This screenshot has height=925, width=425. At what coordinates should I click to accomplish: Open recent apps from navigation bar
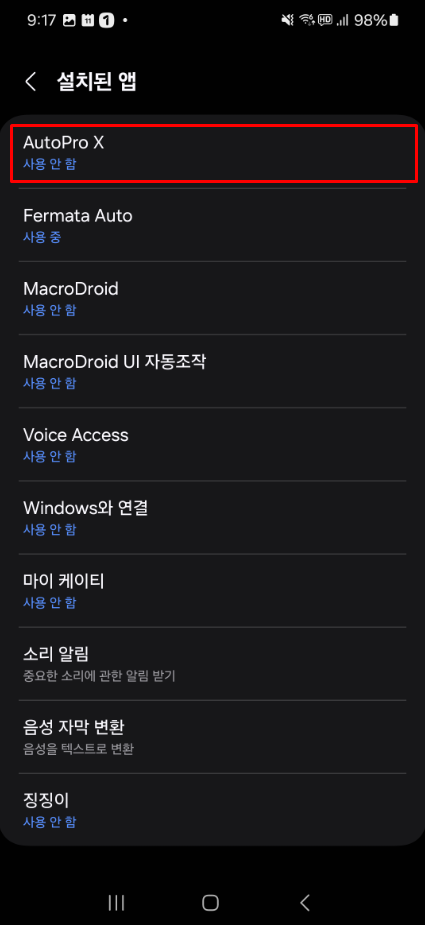coord(116,902)
